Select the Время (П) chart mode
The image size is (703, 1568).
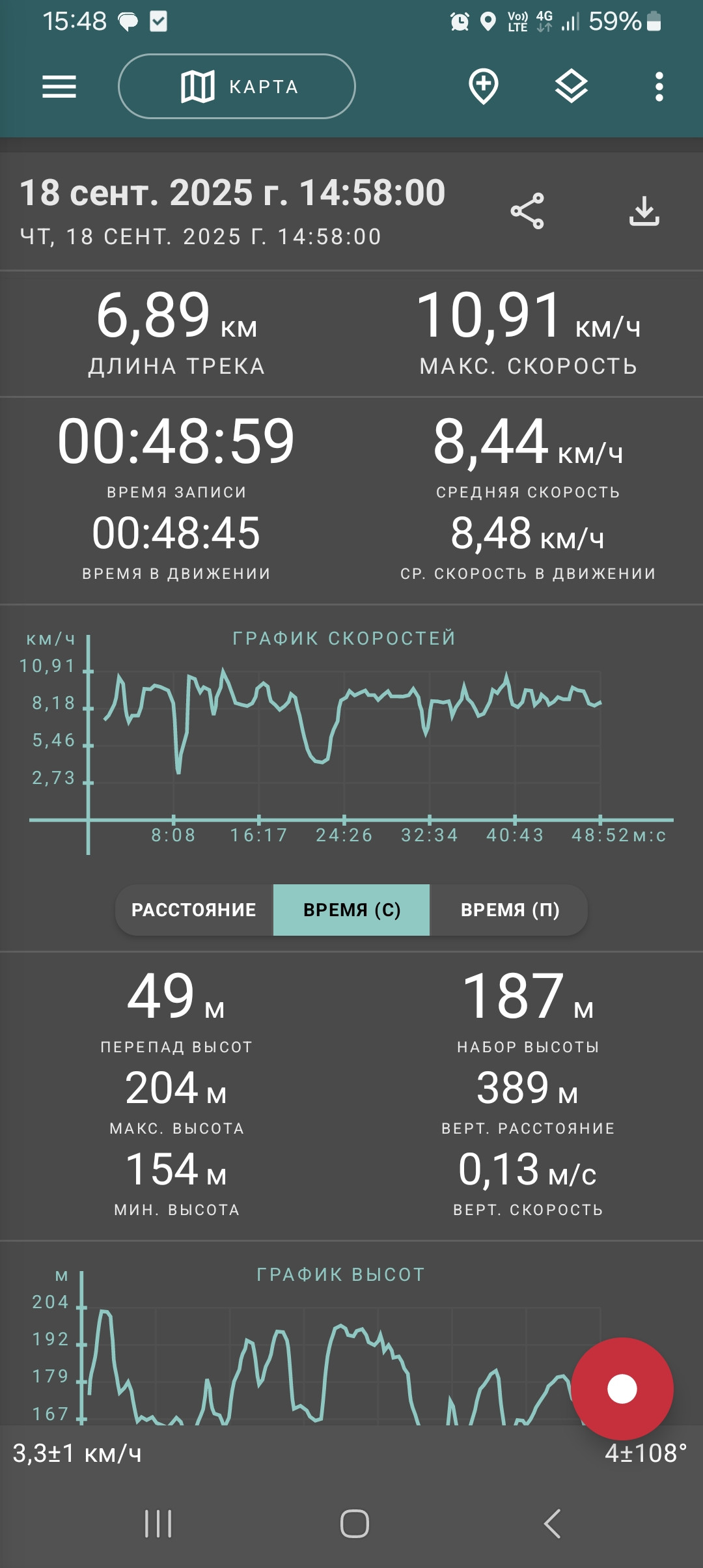click(x=509, y=910)
